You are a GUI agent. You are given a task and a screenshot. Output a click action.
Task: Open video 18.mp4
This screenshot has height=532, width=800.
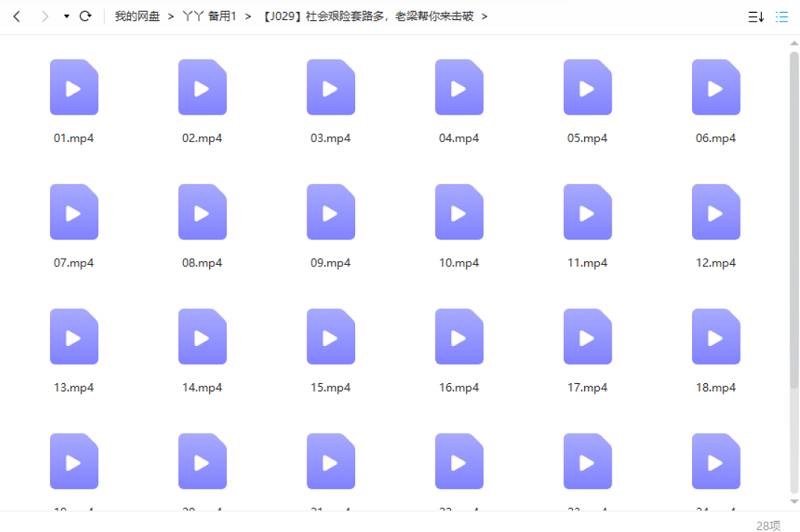(716, 336)
